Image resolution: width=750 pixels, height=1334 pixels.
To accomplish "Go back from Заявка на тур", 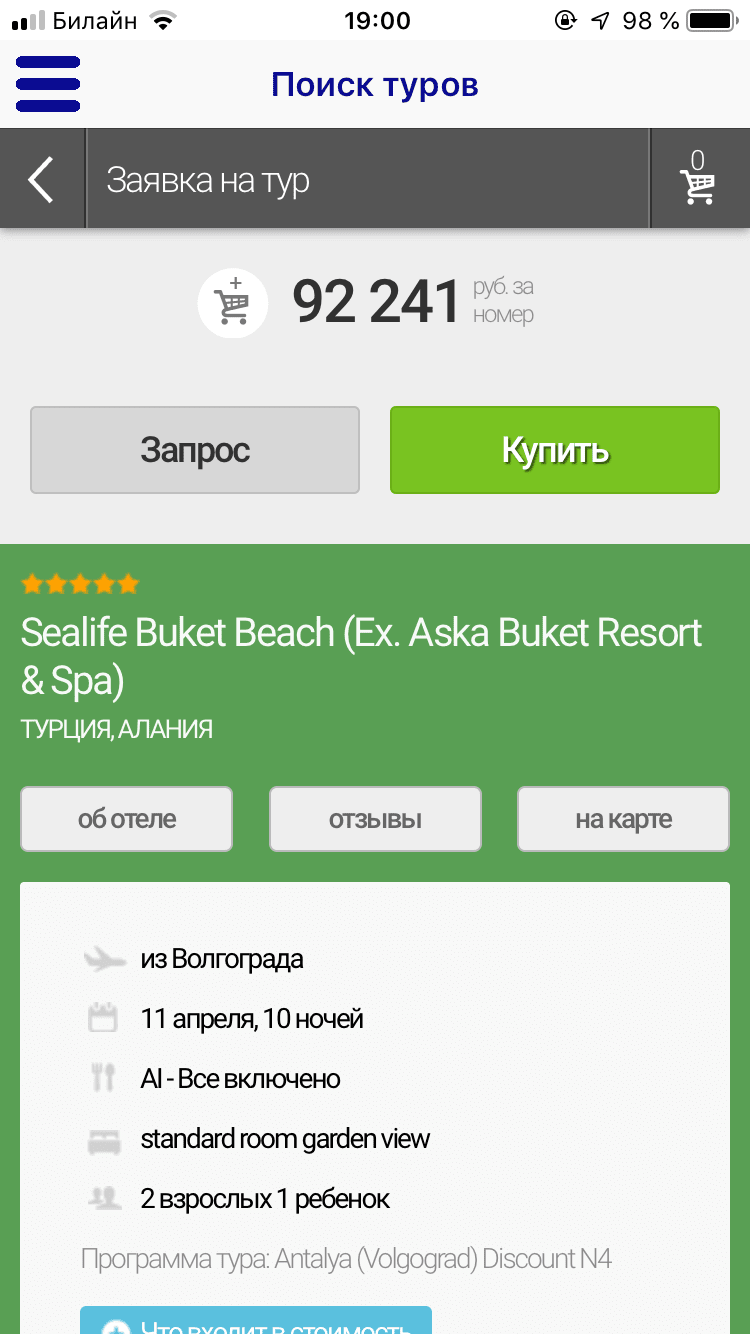I will click(42, 181).
